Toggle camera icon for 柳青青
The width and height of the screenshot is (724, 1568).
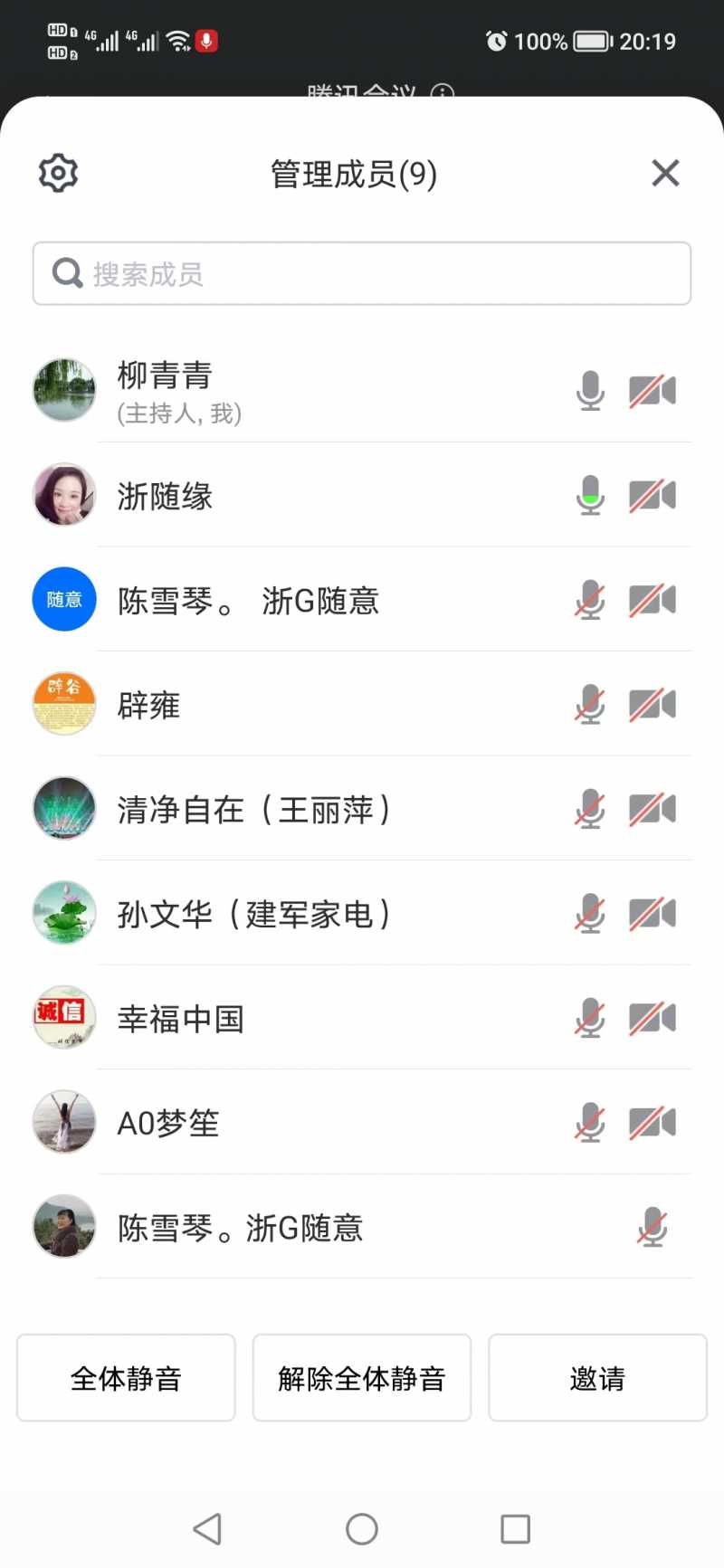tap(653, 391)
